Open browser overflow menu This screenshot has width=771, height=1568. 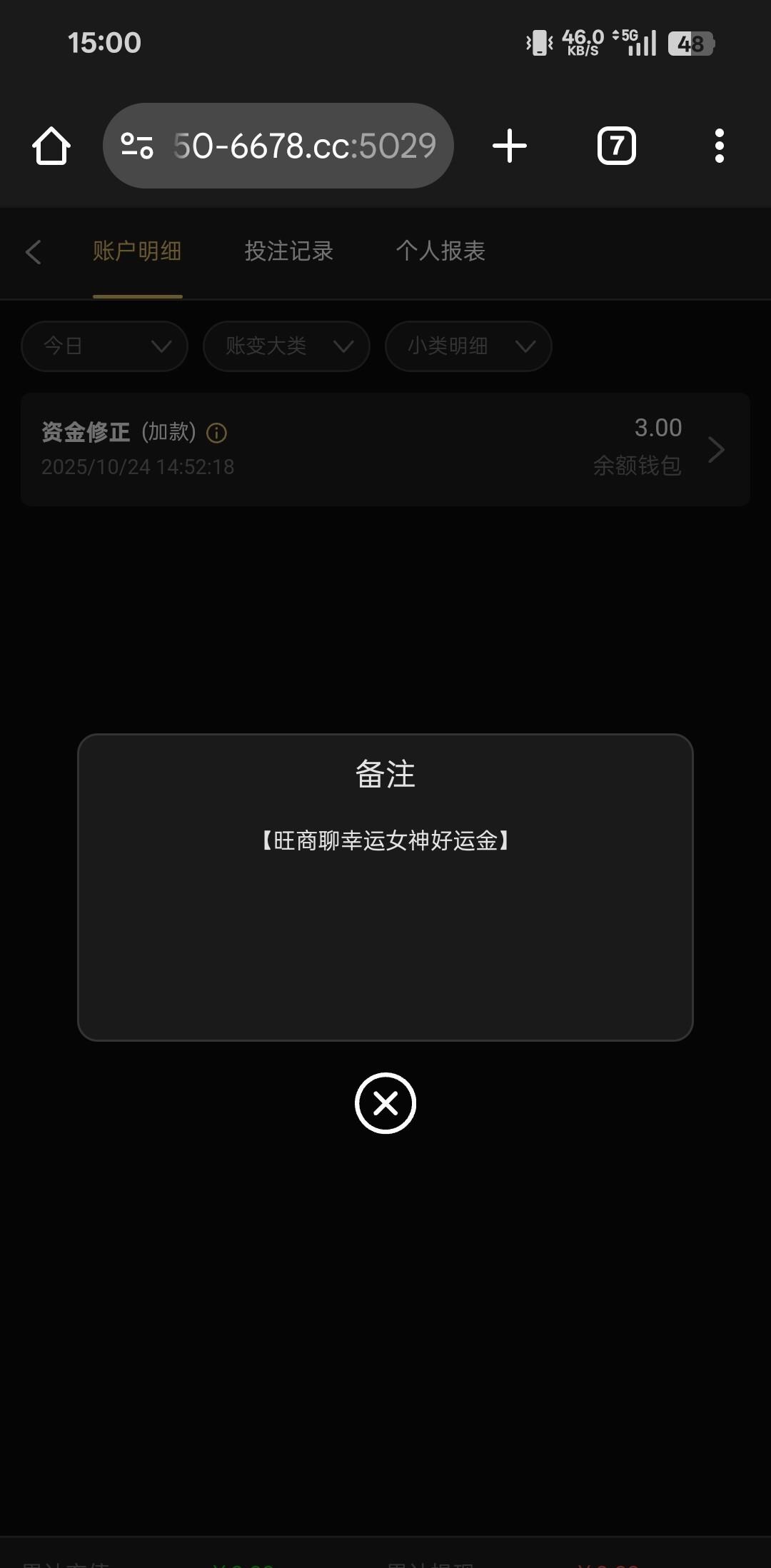(719, 146)
